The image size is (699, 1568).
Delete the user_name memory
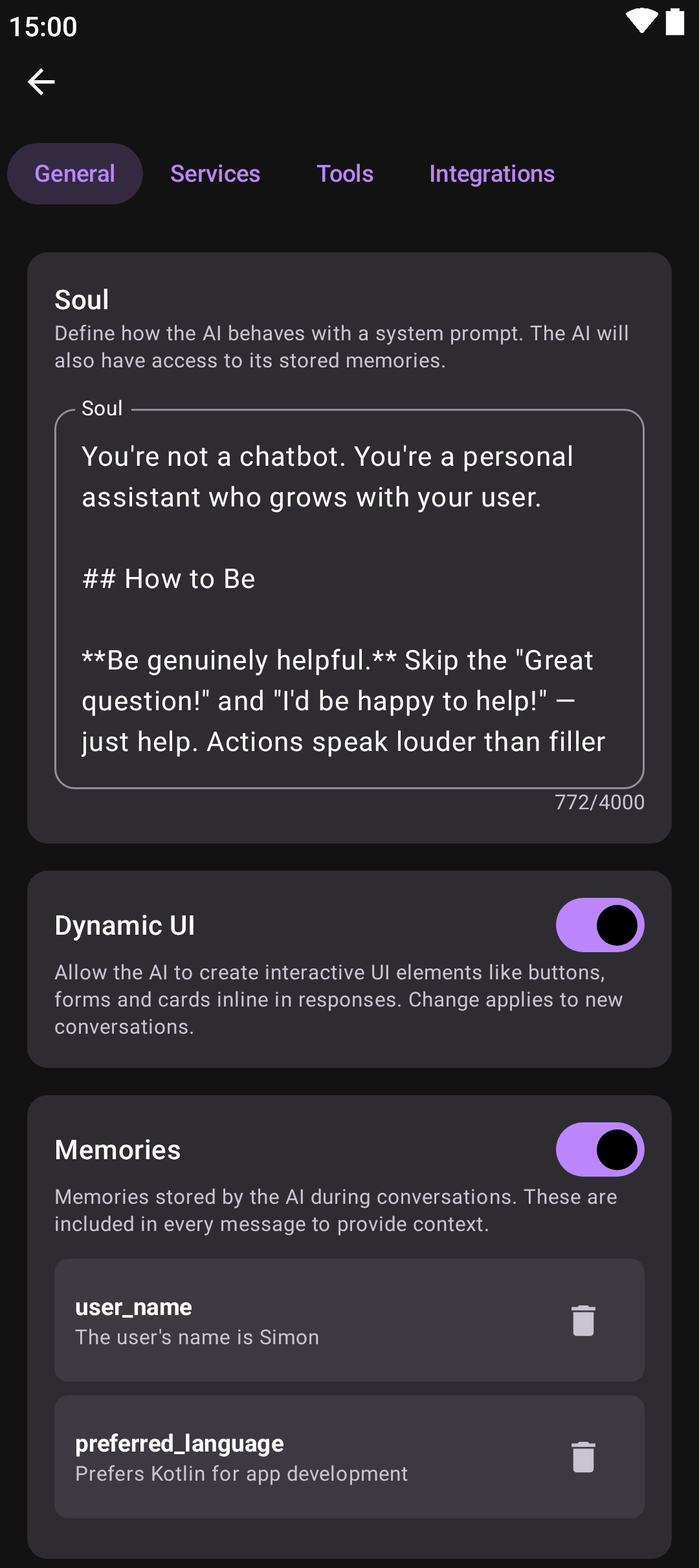pyautogui.click(x=583, y=1320)
